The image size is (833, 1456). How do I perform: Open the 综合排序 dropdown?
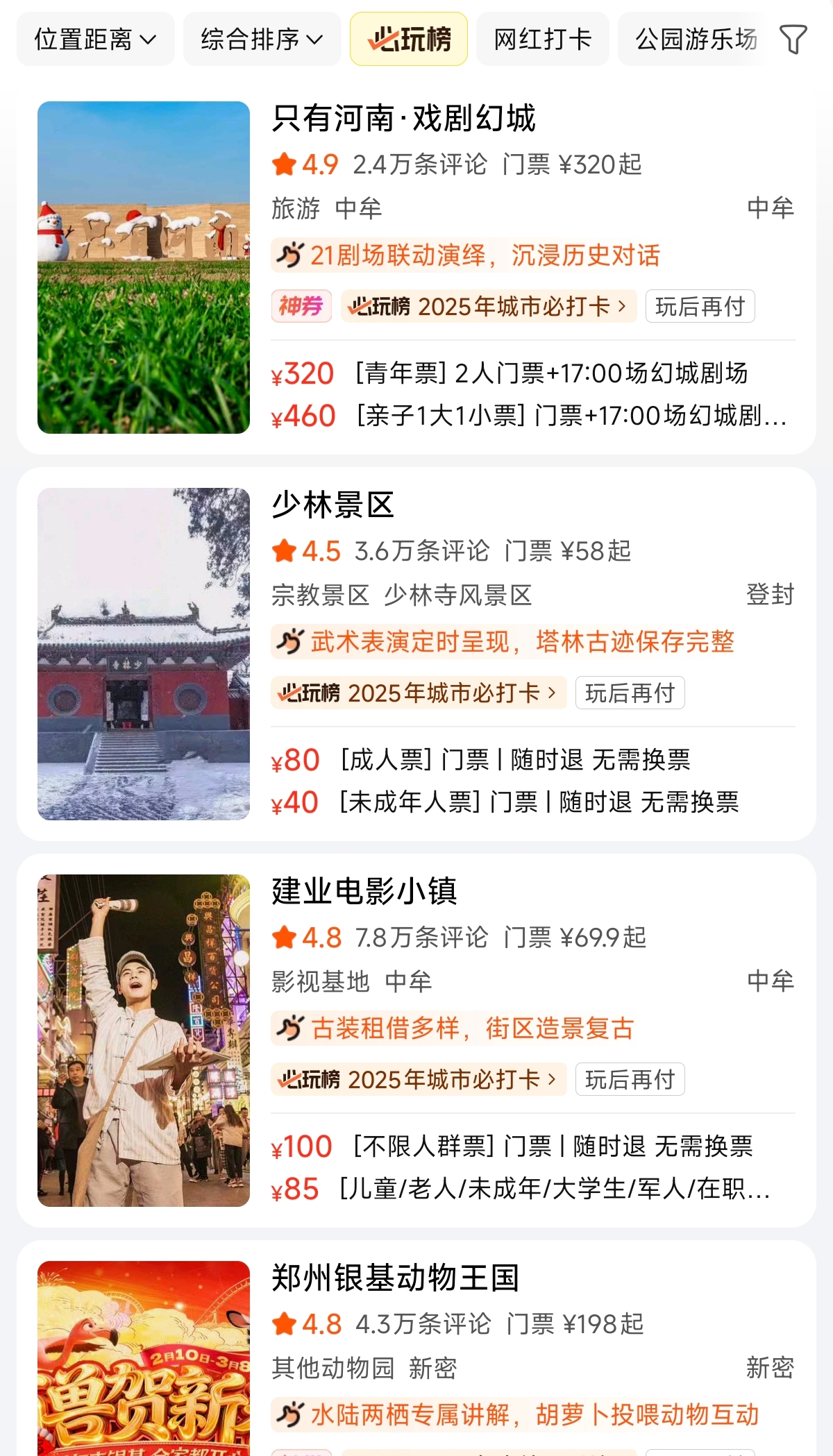pos(261,39)
